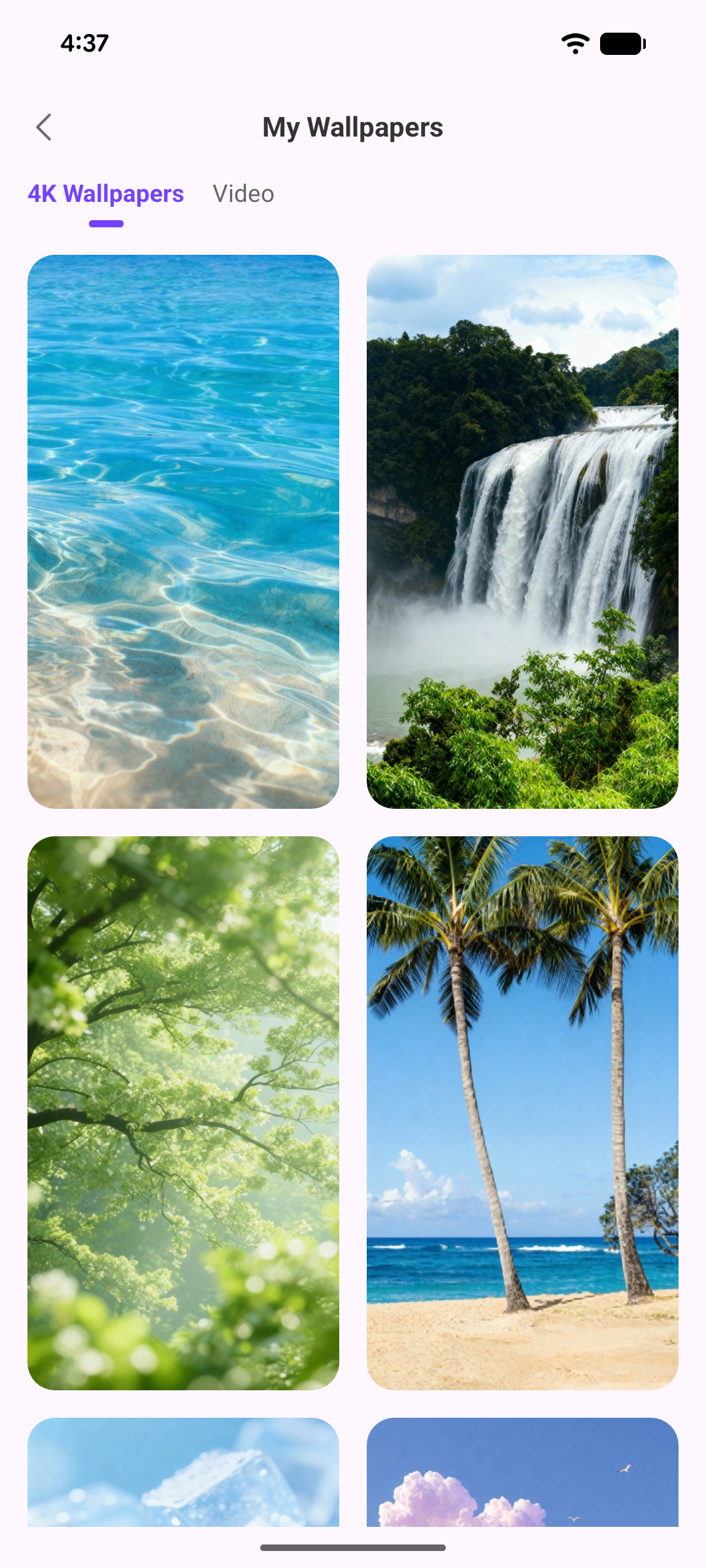Open the green tree branches wallpaper

point(183,1113)
